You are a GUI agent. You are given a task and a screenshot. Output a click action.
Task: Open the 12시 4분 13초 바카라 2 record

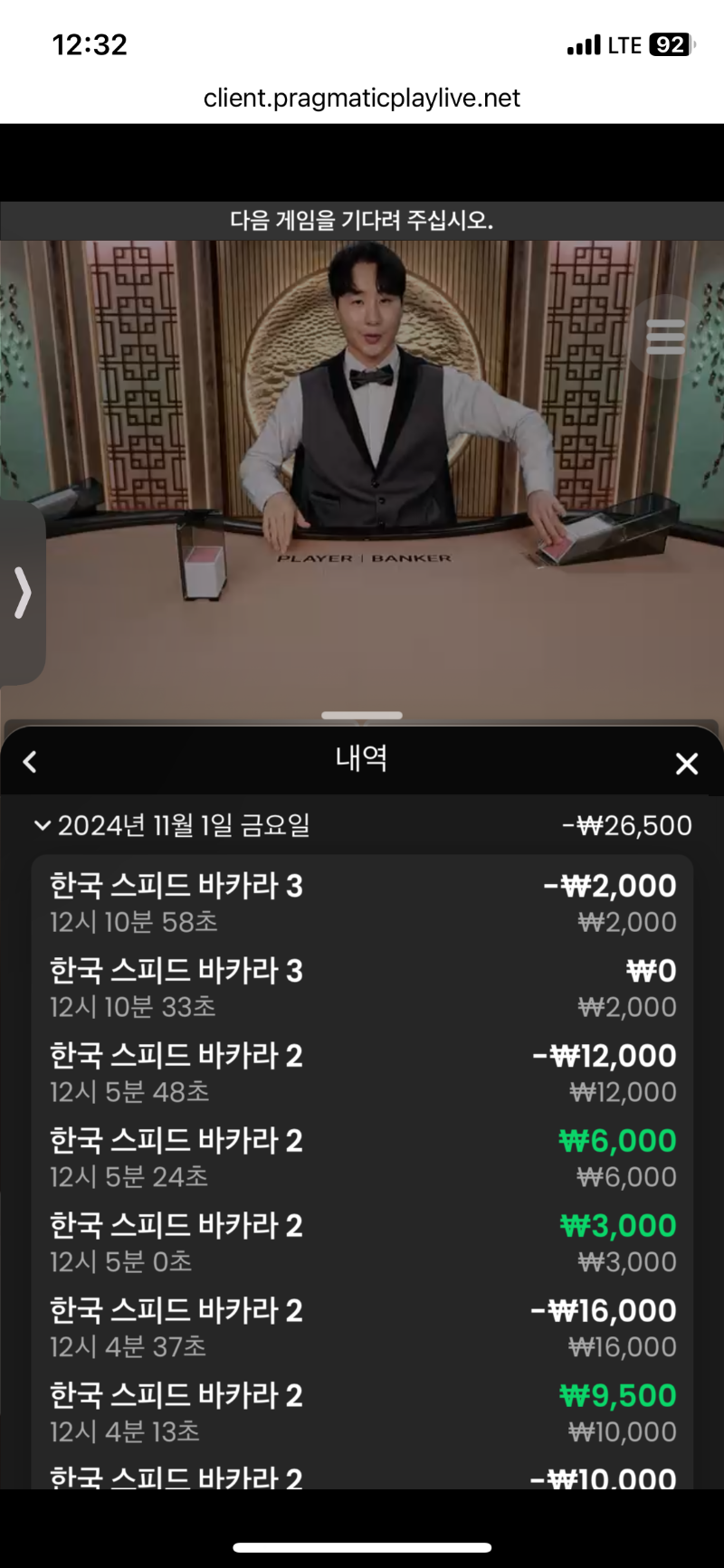362,1413
